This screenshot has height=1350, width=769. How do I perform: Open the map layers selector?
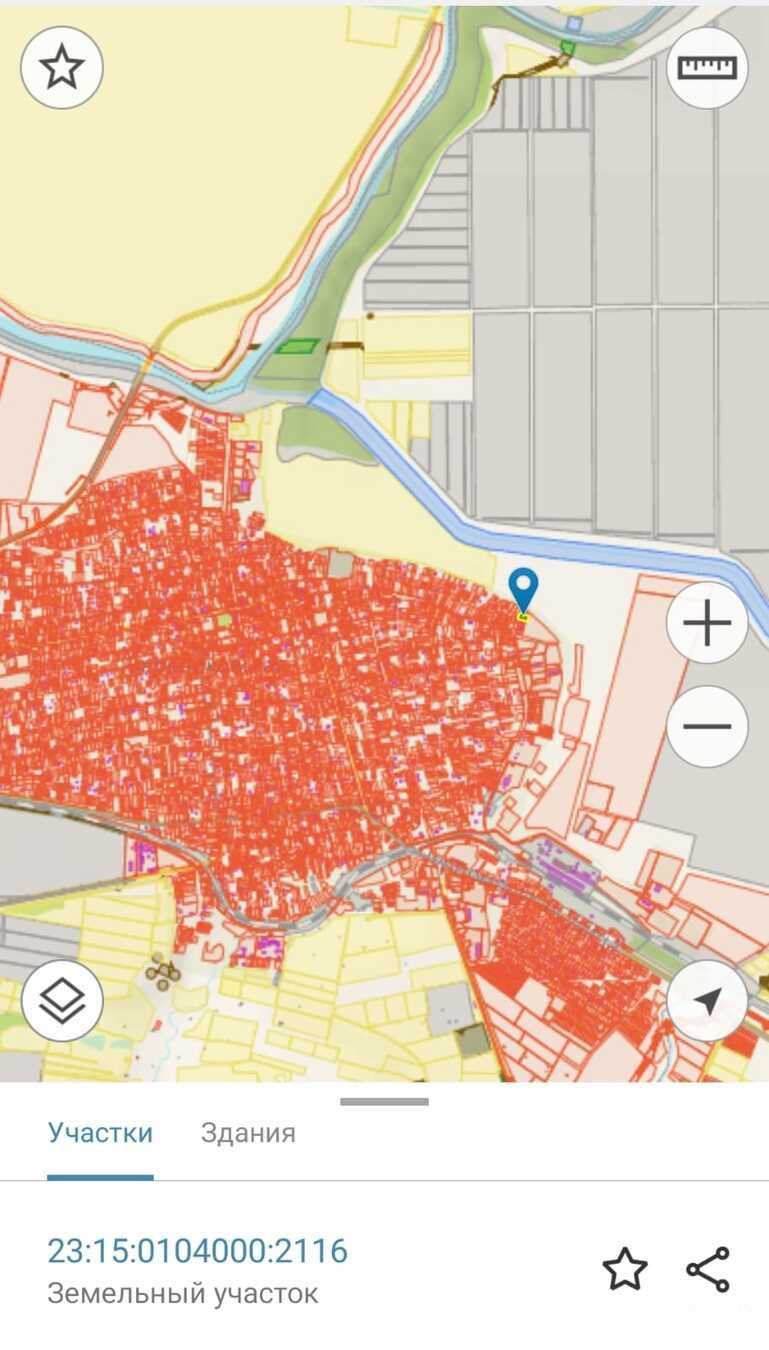(x=62, y=1001)
